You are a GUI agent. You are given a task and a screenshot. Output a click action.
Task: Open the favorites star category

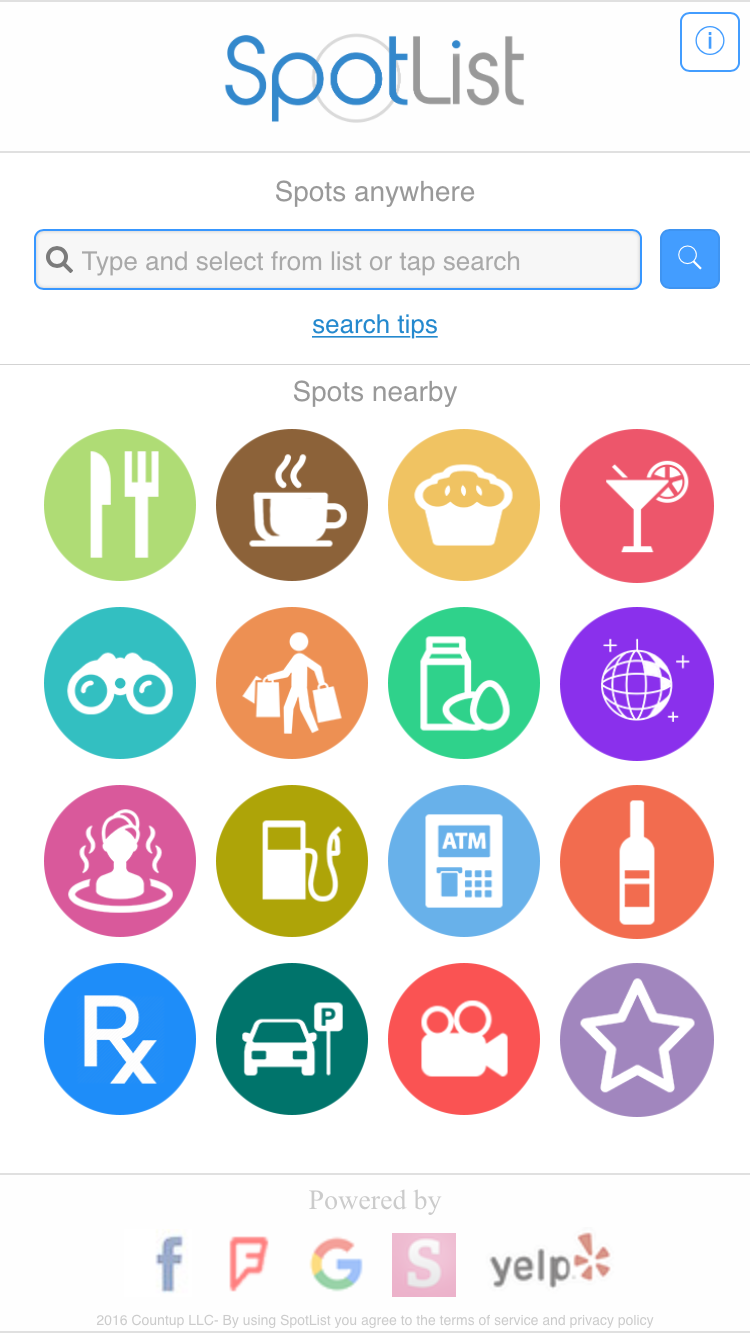tap(637, 1039)
